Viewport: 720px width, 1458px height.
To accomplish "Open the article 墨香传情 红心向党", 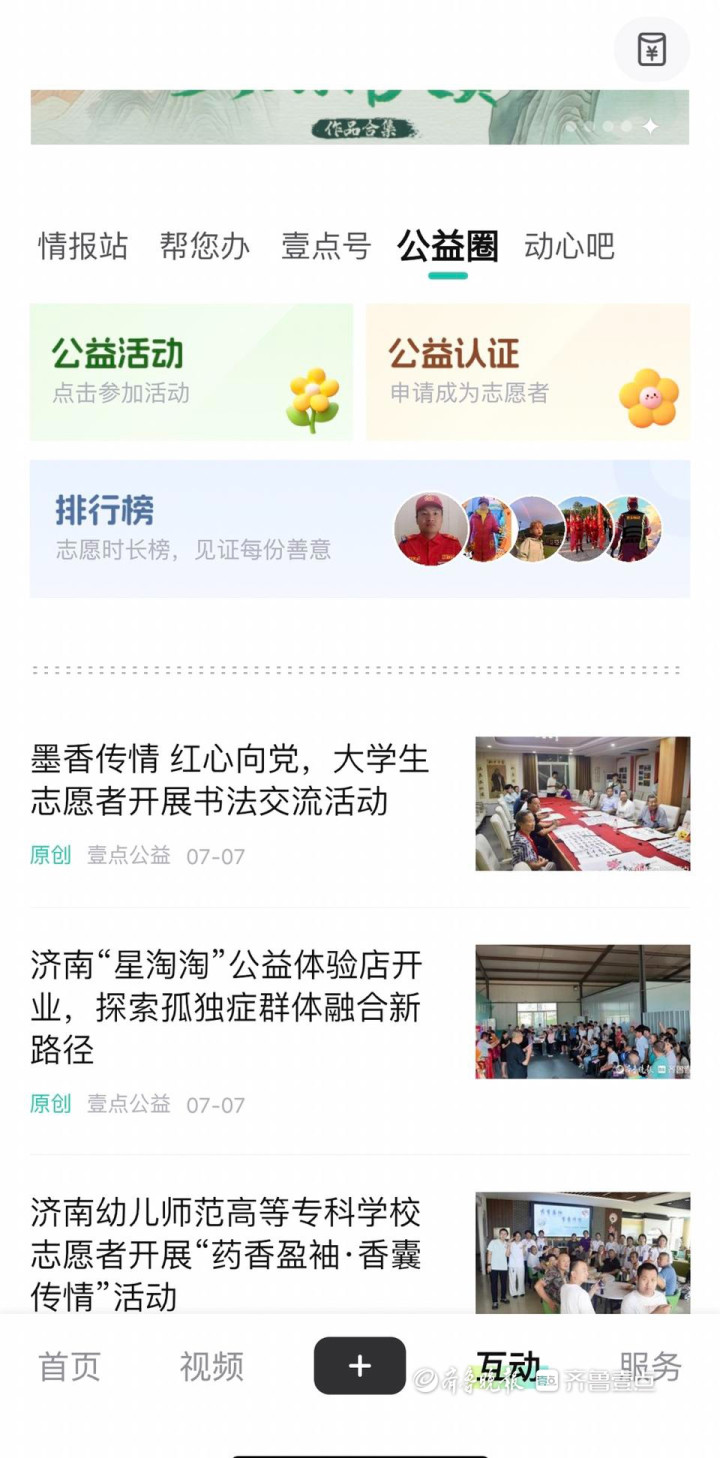I will tap(230, 780).
